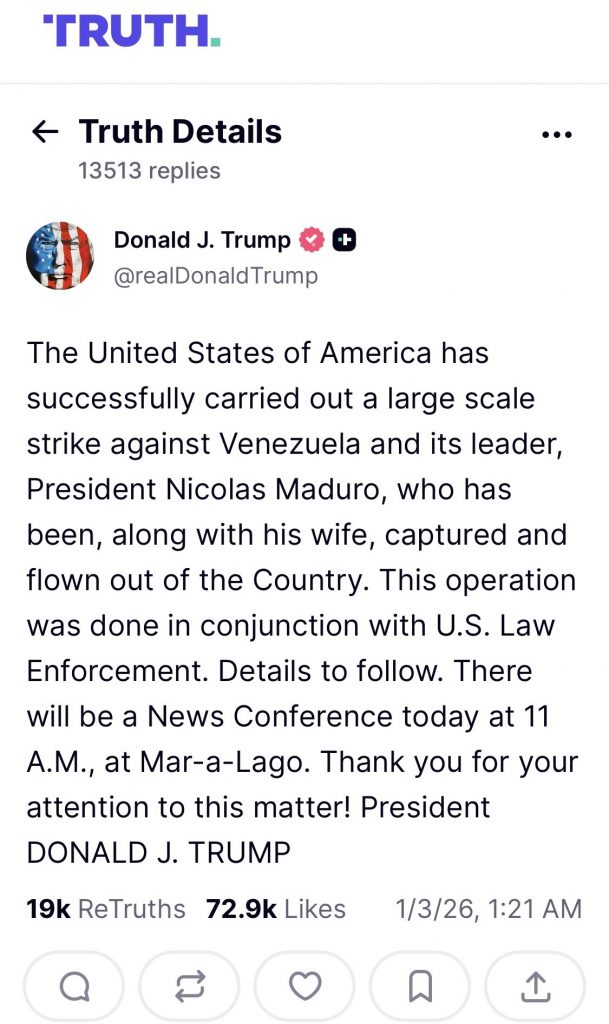Reply to this Truth post
The width and height of the screenshot is (609, 1024).
tap(74, 986)
